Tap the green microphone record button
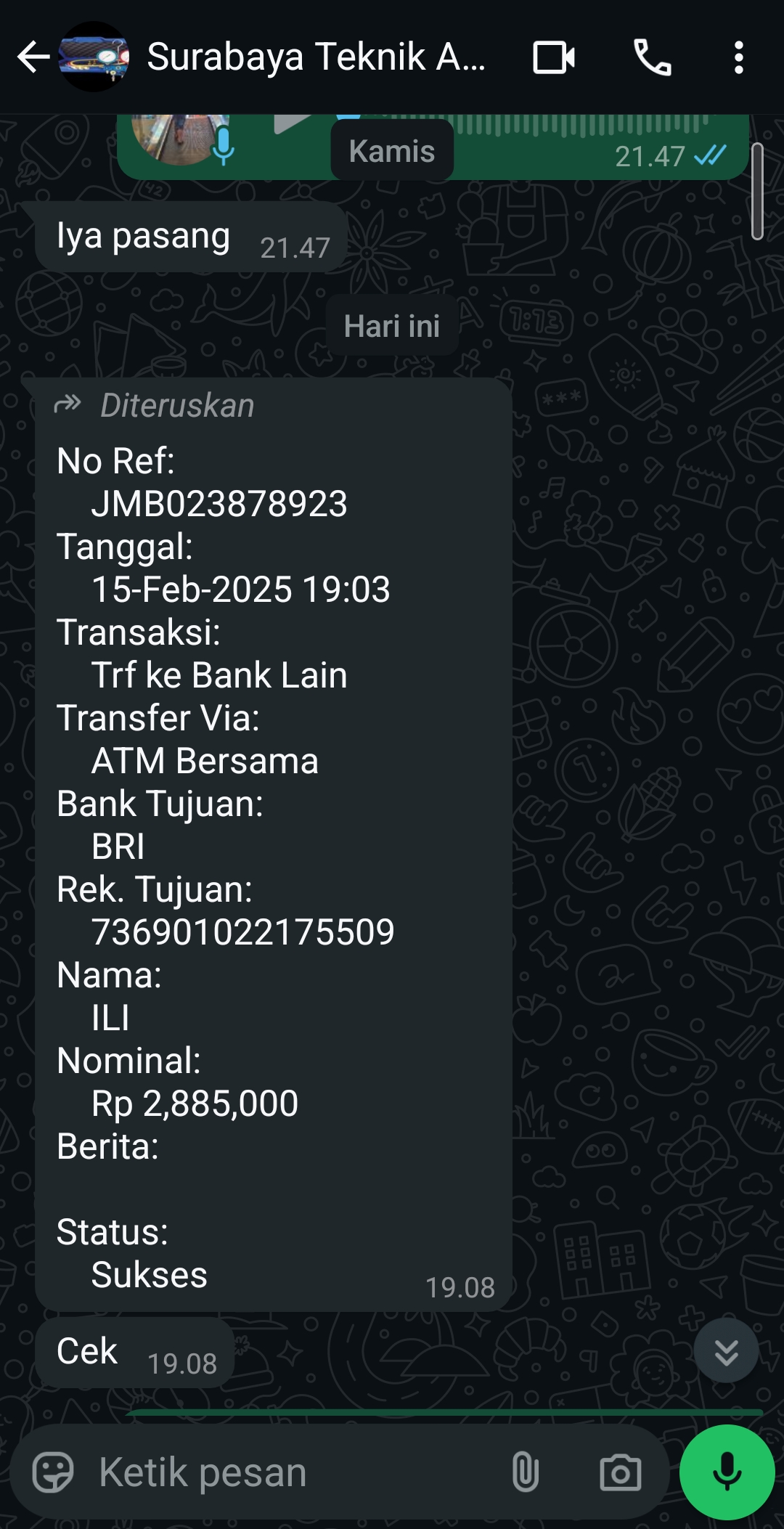The width and height of the screenshot is (784, 1529). click(727, 1472)
